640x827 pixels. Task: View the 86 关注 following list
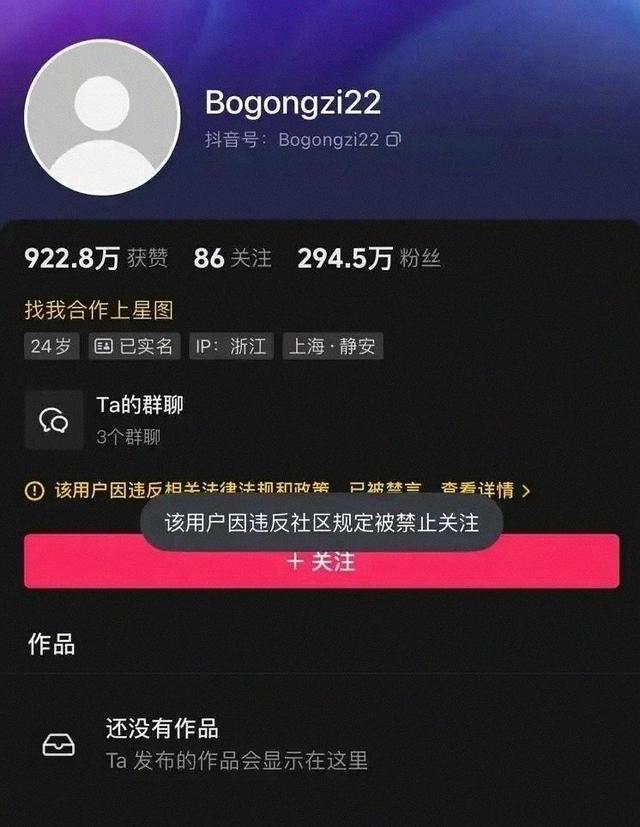pyautogui.click(x=232, y=258)
